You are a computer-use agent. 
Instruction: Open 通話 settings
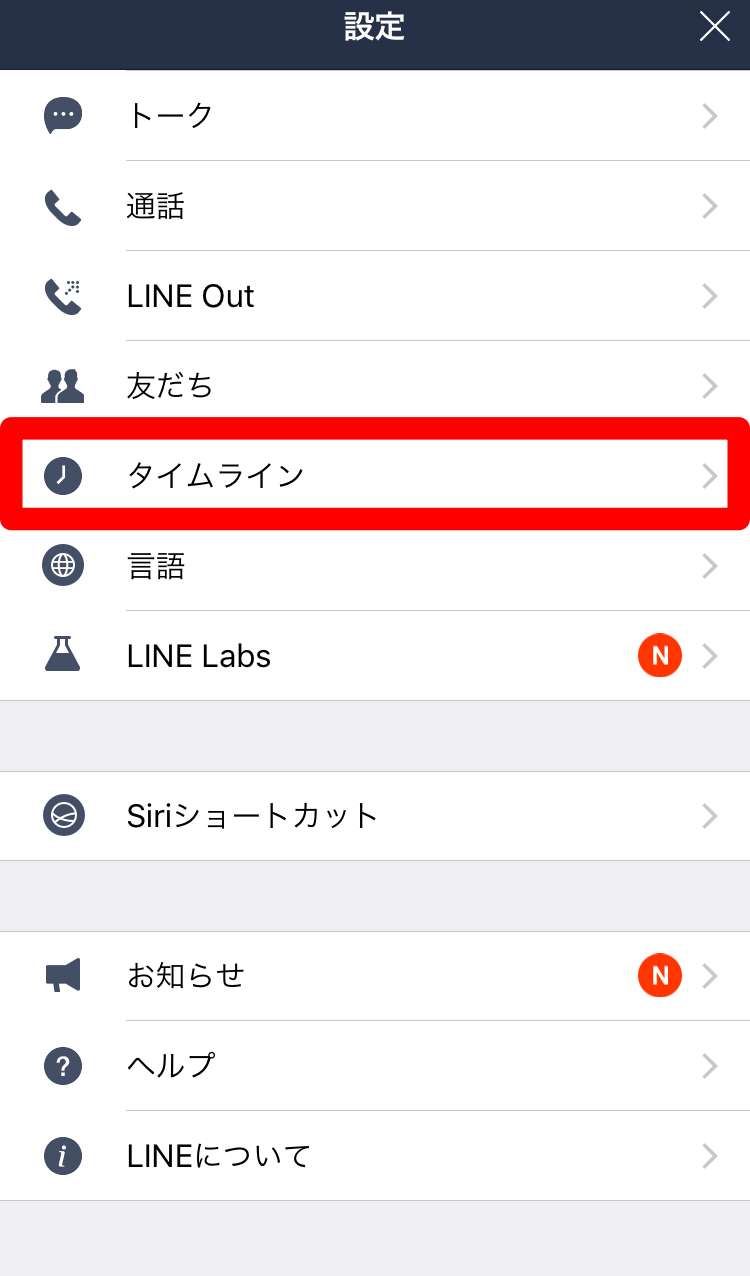375,206
